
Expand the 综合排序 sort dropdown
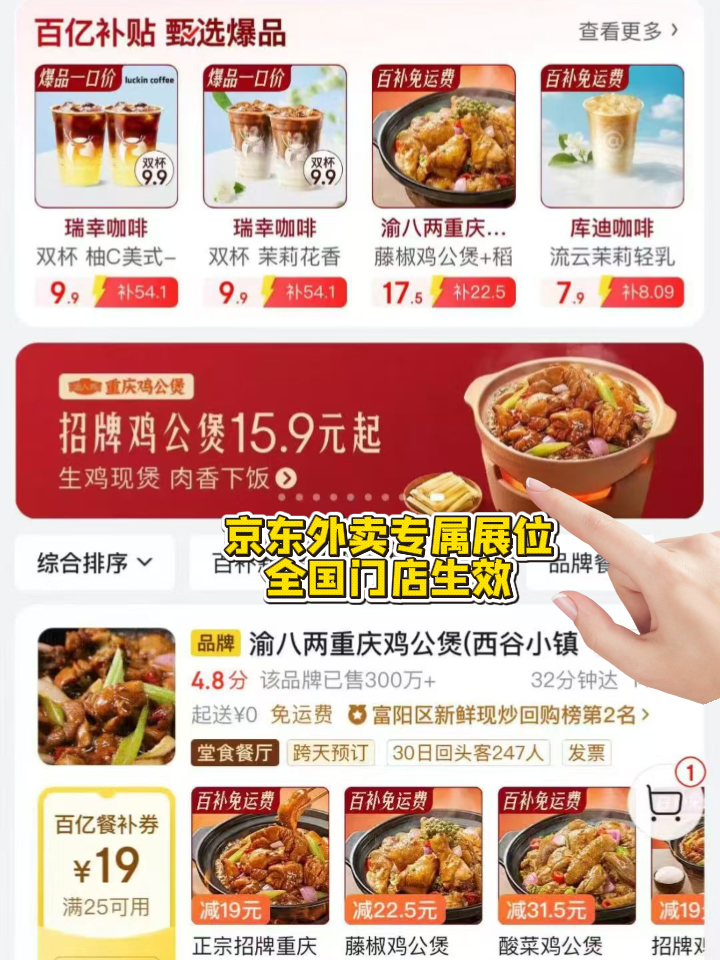95,563
